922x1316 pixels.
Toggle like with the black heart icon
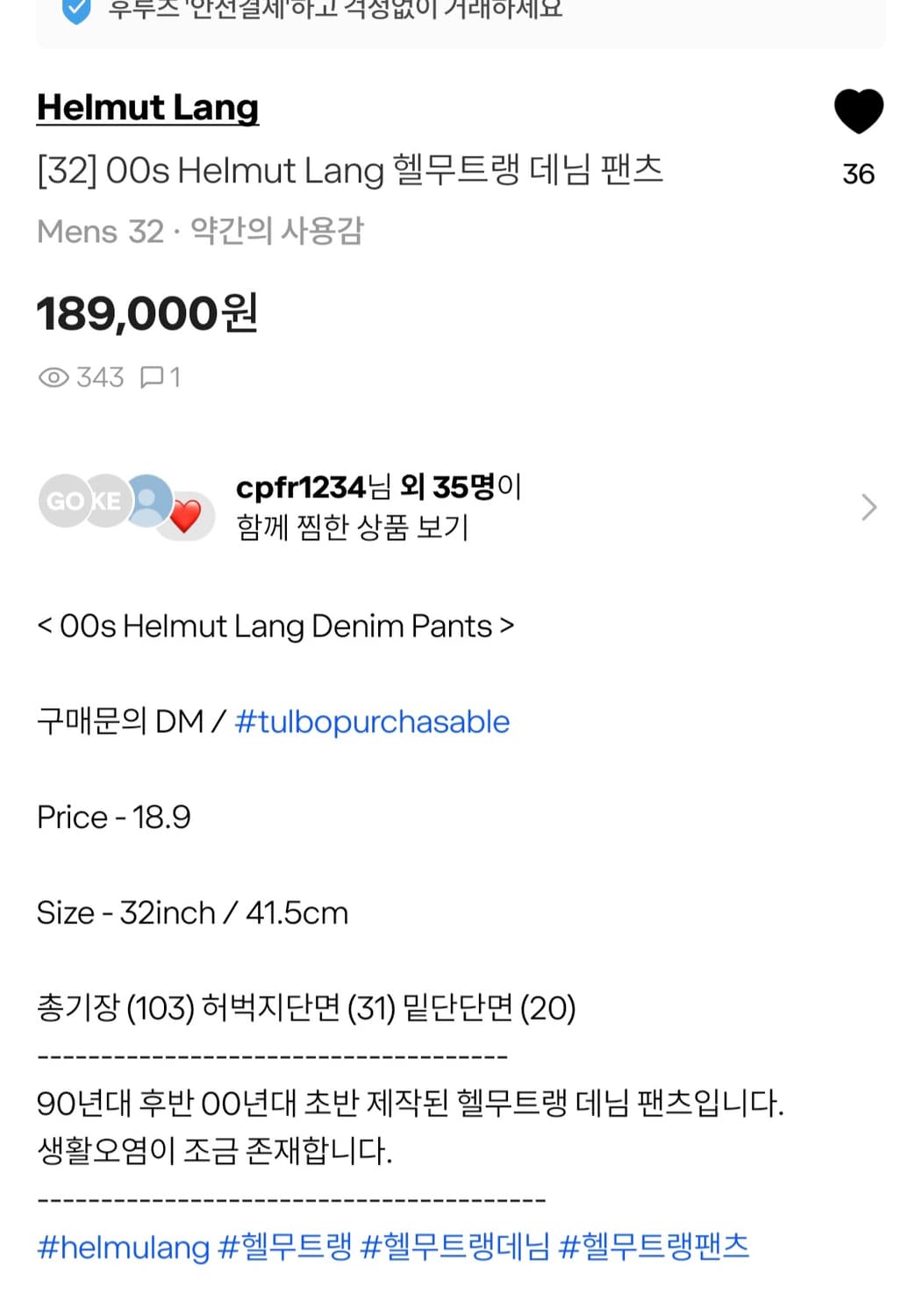[x=859, y=111]
